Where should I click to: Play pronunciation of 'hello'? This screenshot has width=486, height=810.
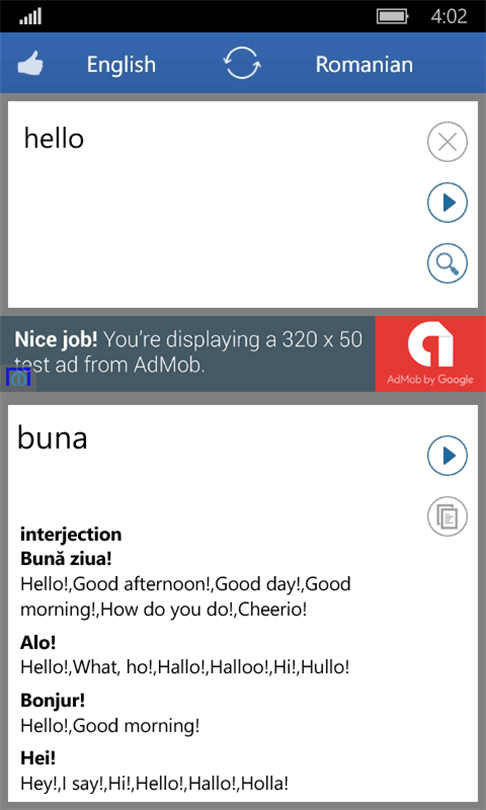click(x=447, y=202)
